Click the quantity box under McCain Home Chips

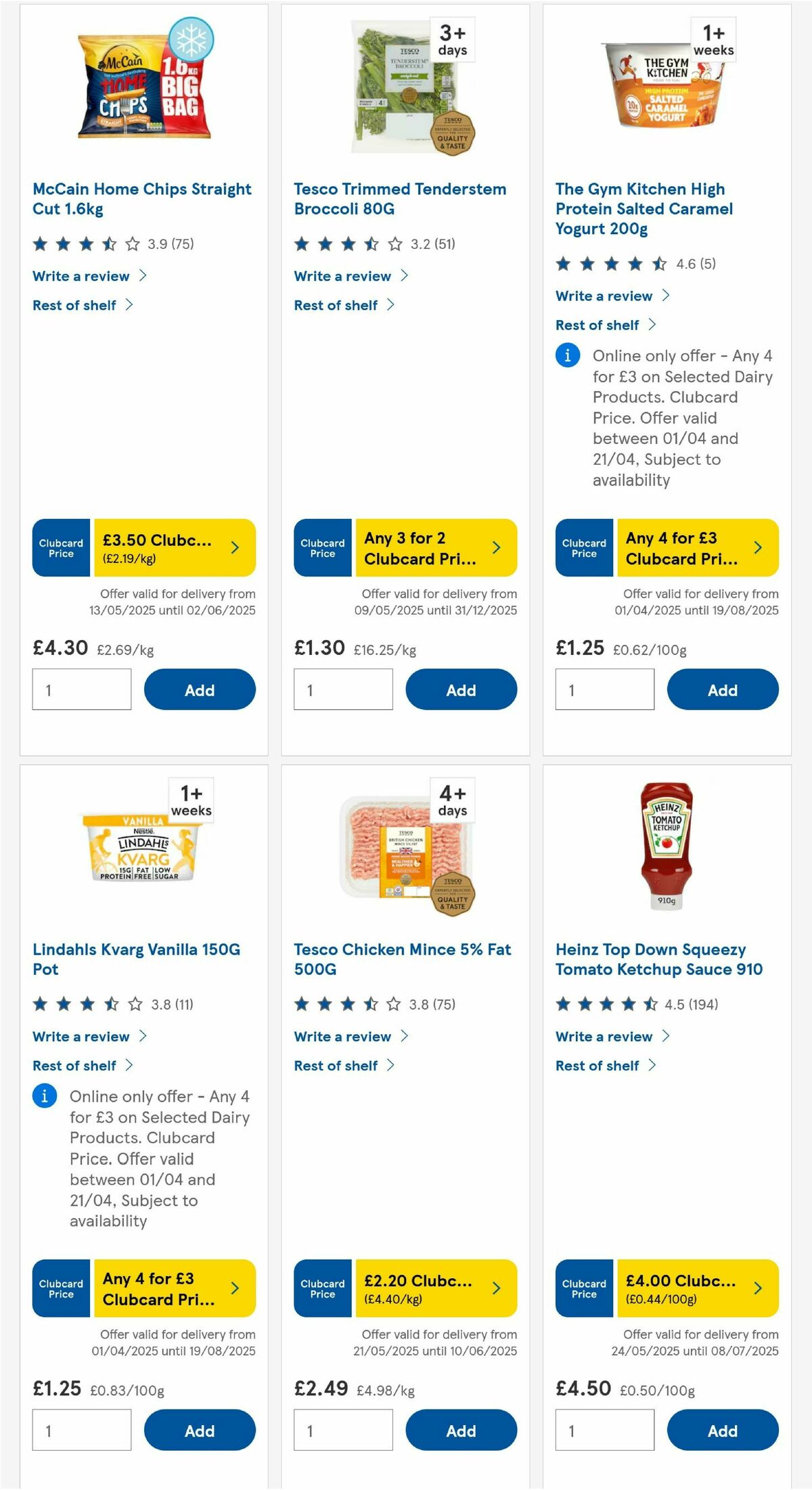(81, 689)
